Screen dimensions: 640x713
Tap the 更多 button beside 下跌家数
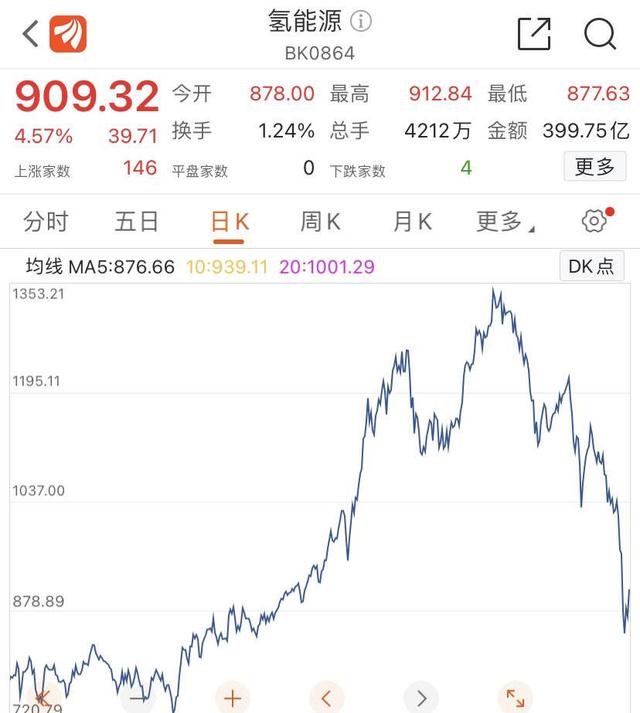tap(594, 167)
